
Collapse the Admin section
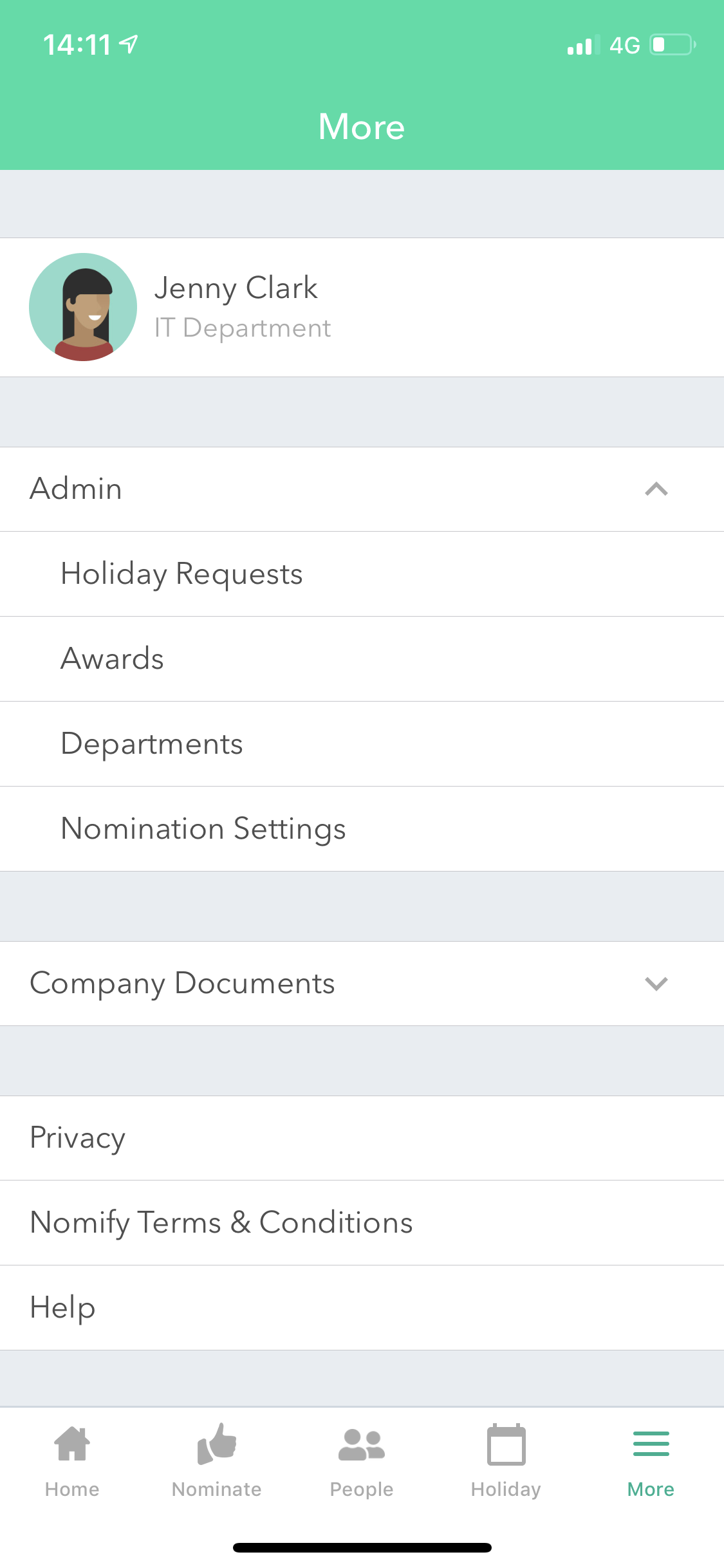(362, 489)
